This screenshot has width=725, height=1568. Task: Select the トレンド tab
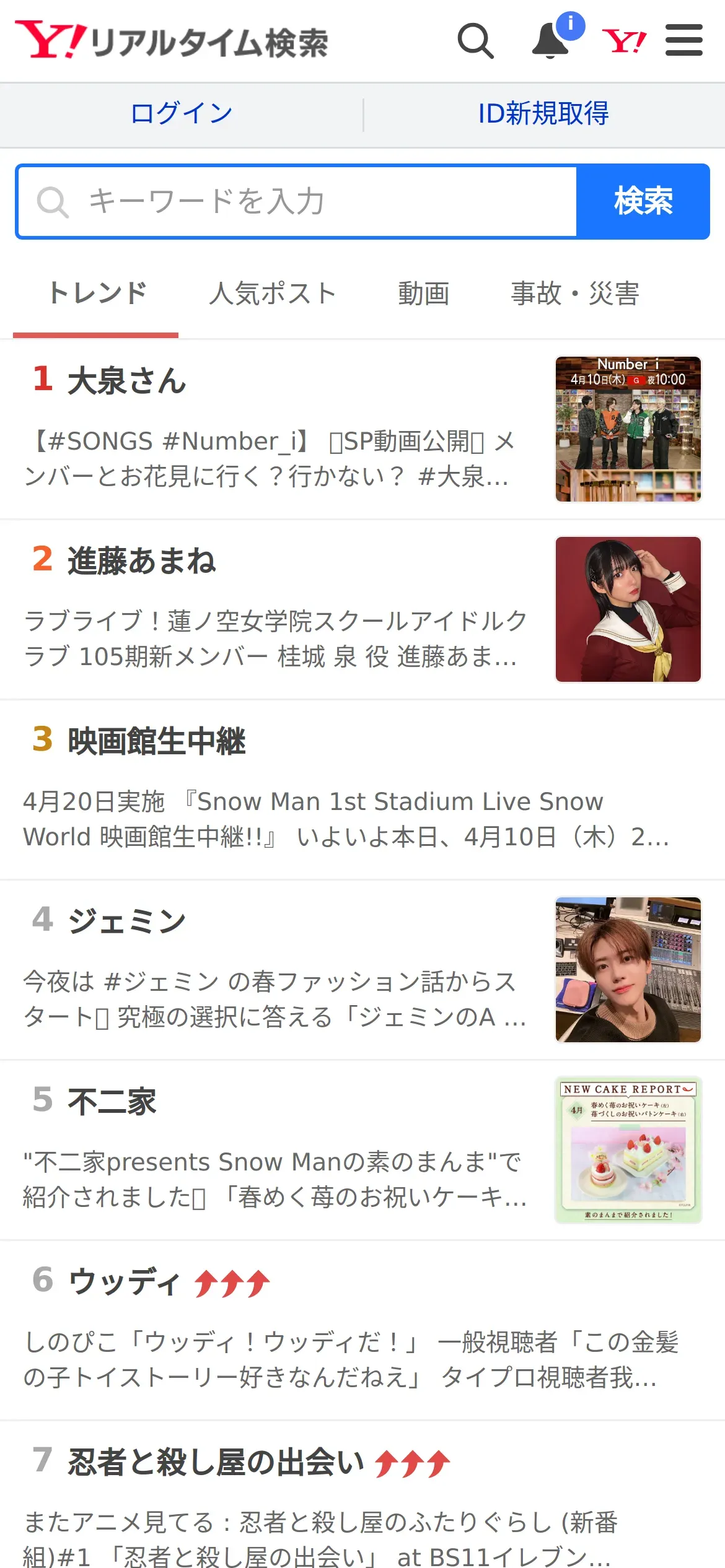(x=96, y=294)
